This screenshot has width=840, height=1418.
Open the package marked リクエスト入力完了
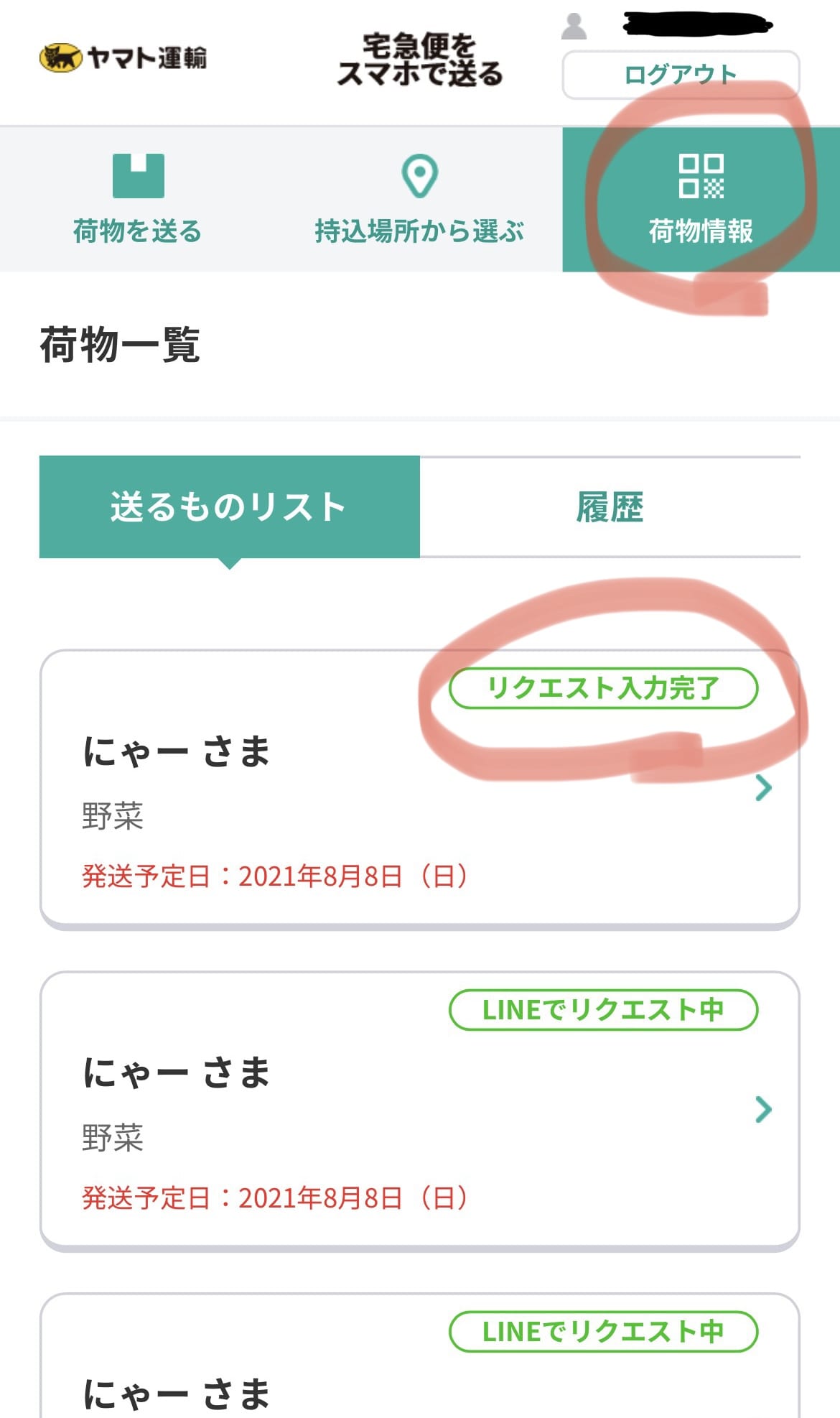point(419,788)
